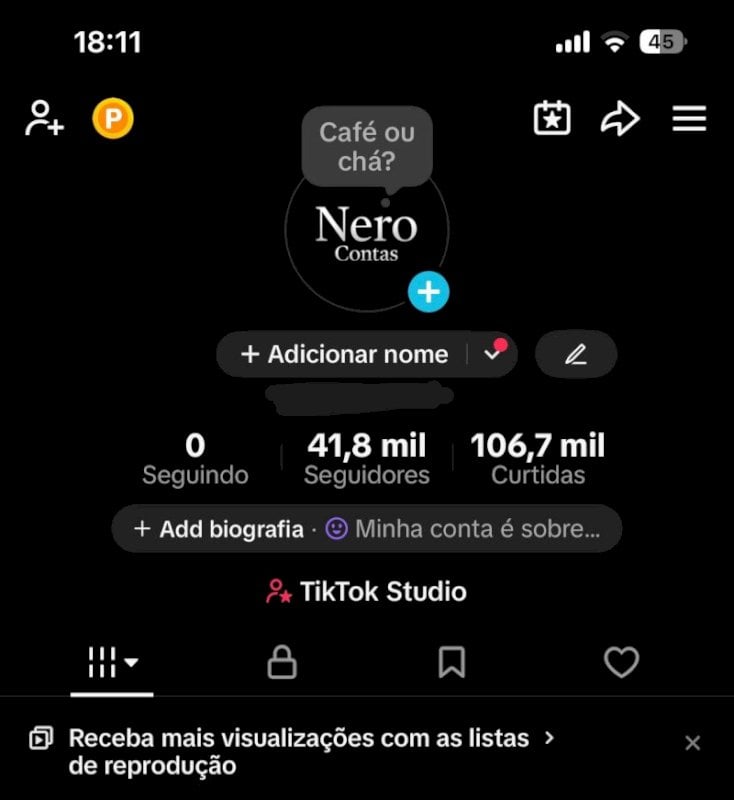Open TikTok Studio
This screenshot has width=734, height=800.
click(x=366, y=591)
